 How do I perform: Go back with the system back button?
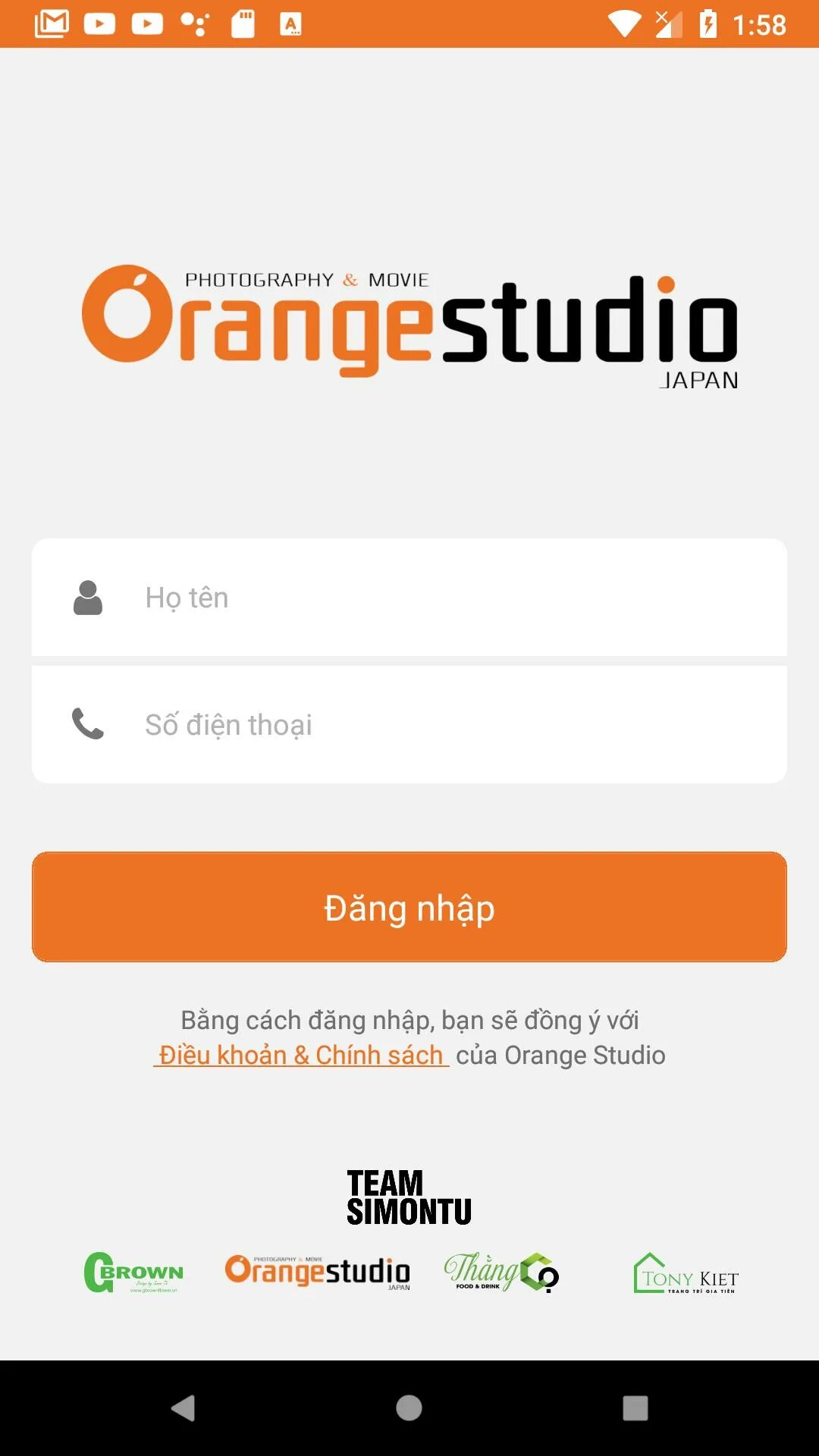click(183, 1408)
